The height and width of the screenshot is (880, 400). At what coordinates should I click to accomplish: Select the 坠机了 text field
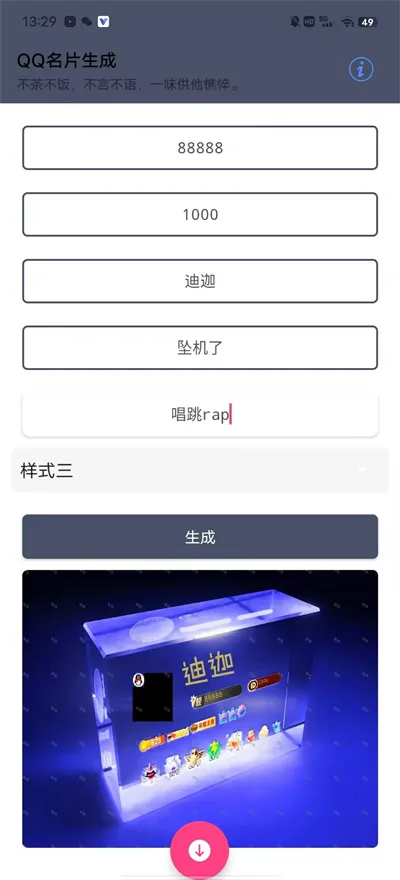200,348
